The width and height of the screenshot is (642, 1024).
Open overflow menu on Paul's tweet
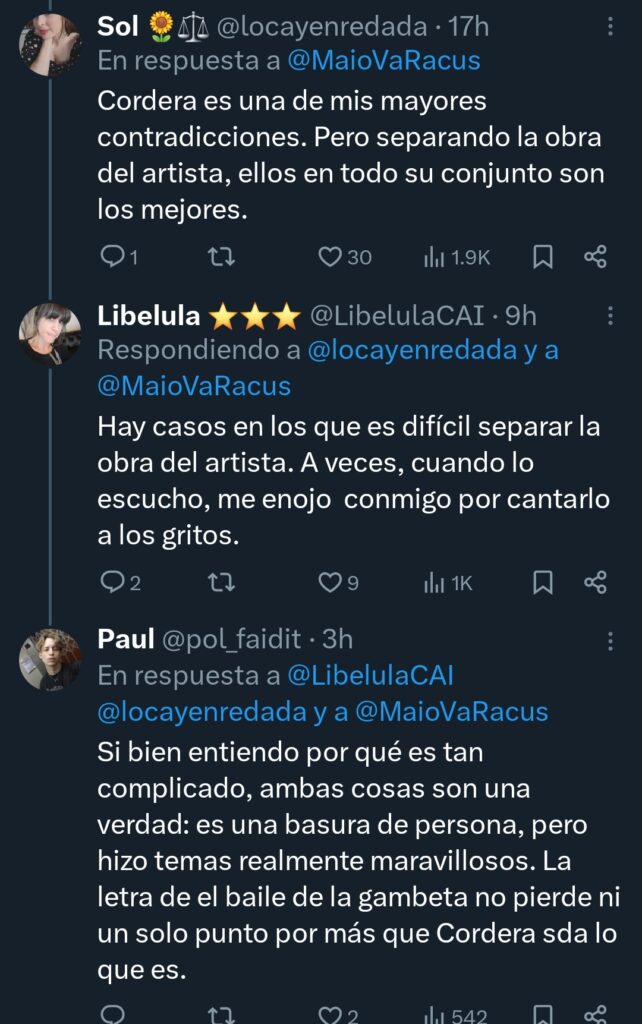(x=611, y=640)
